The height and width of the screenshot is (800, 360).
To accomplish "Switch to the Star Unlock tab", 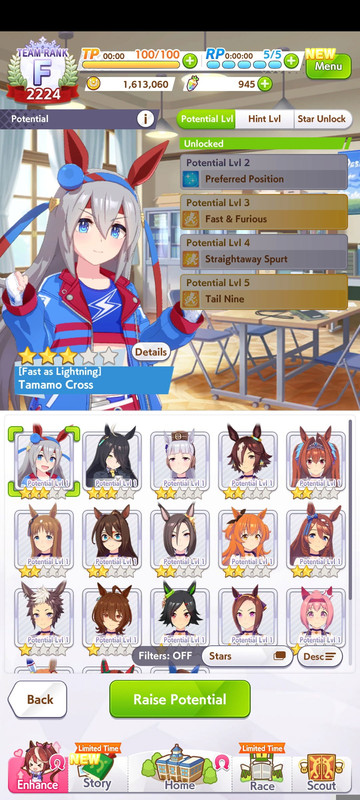I will click(322, 119).
